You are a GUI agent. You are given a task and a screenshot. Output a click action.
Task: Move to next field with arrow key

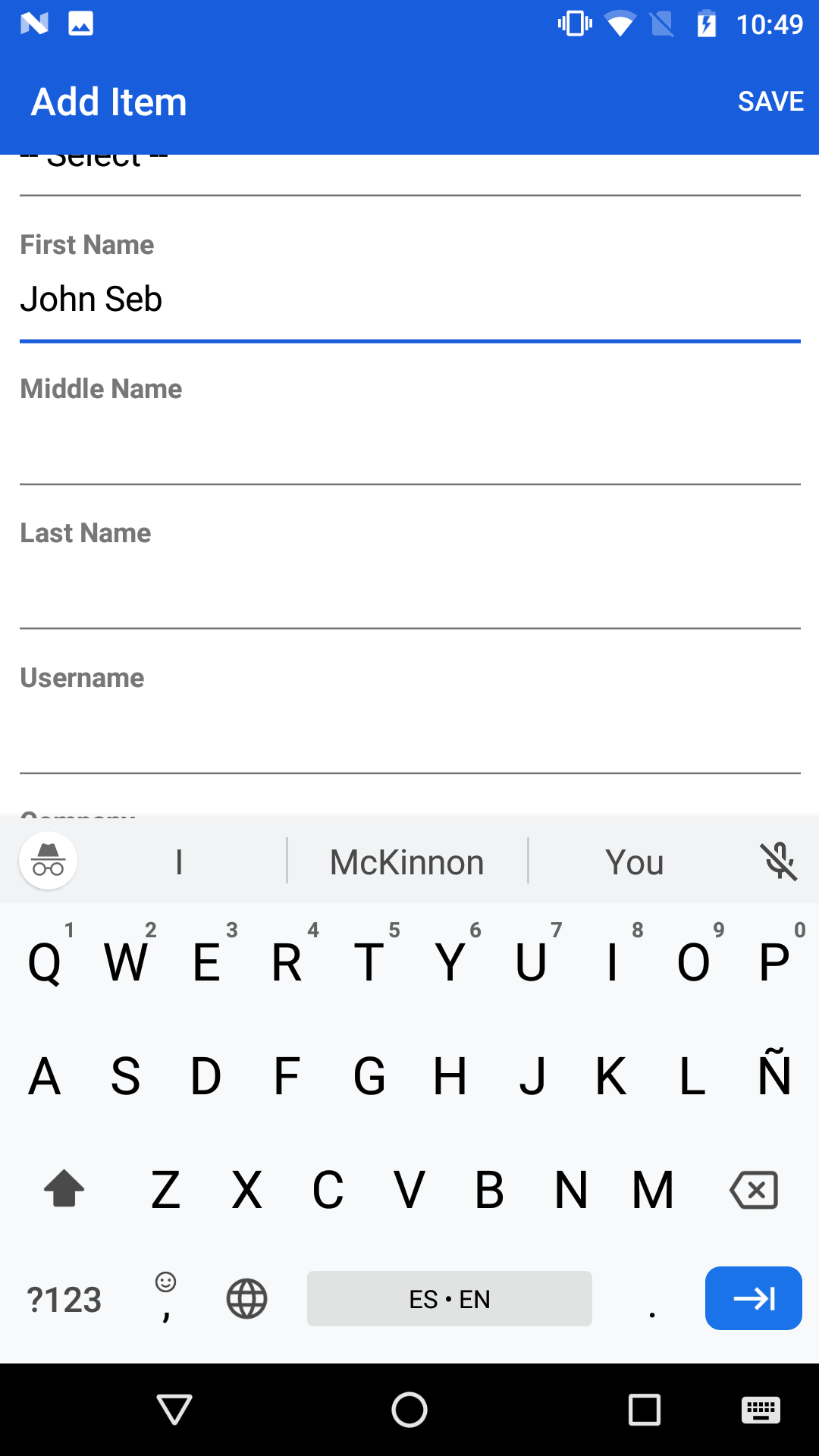[x=754, y=1298]
